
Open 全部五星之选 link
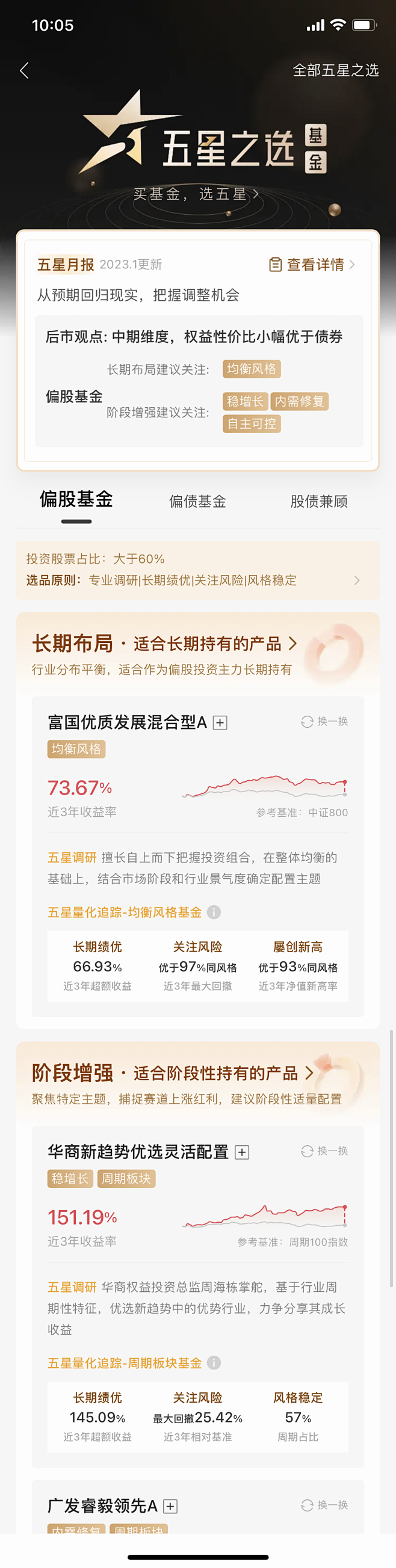click(336, 70)
